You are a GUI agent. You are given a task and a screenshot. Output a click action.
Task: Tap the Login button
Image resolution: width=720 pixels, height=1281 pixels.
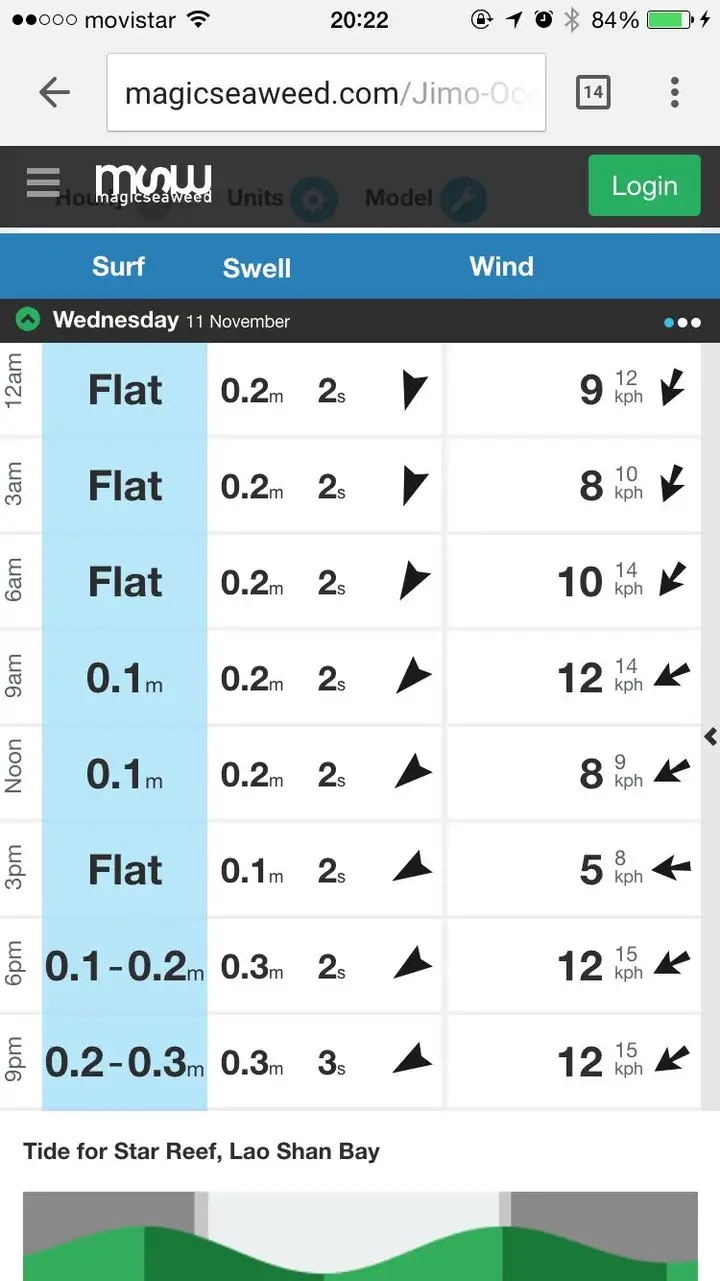coord(644,186)
